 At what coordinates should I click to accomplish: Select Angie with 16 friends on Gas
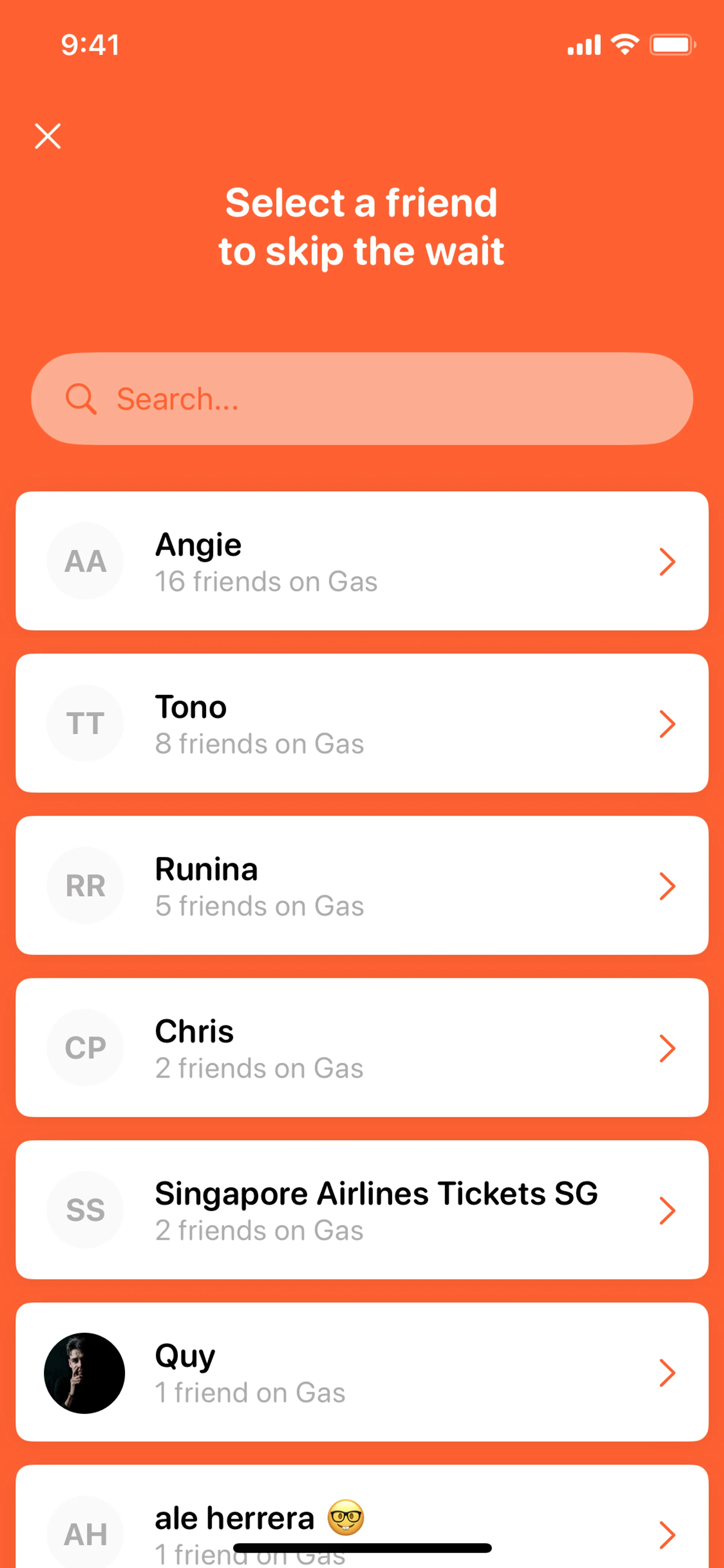(x=361, y=561)
